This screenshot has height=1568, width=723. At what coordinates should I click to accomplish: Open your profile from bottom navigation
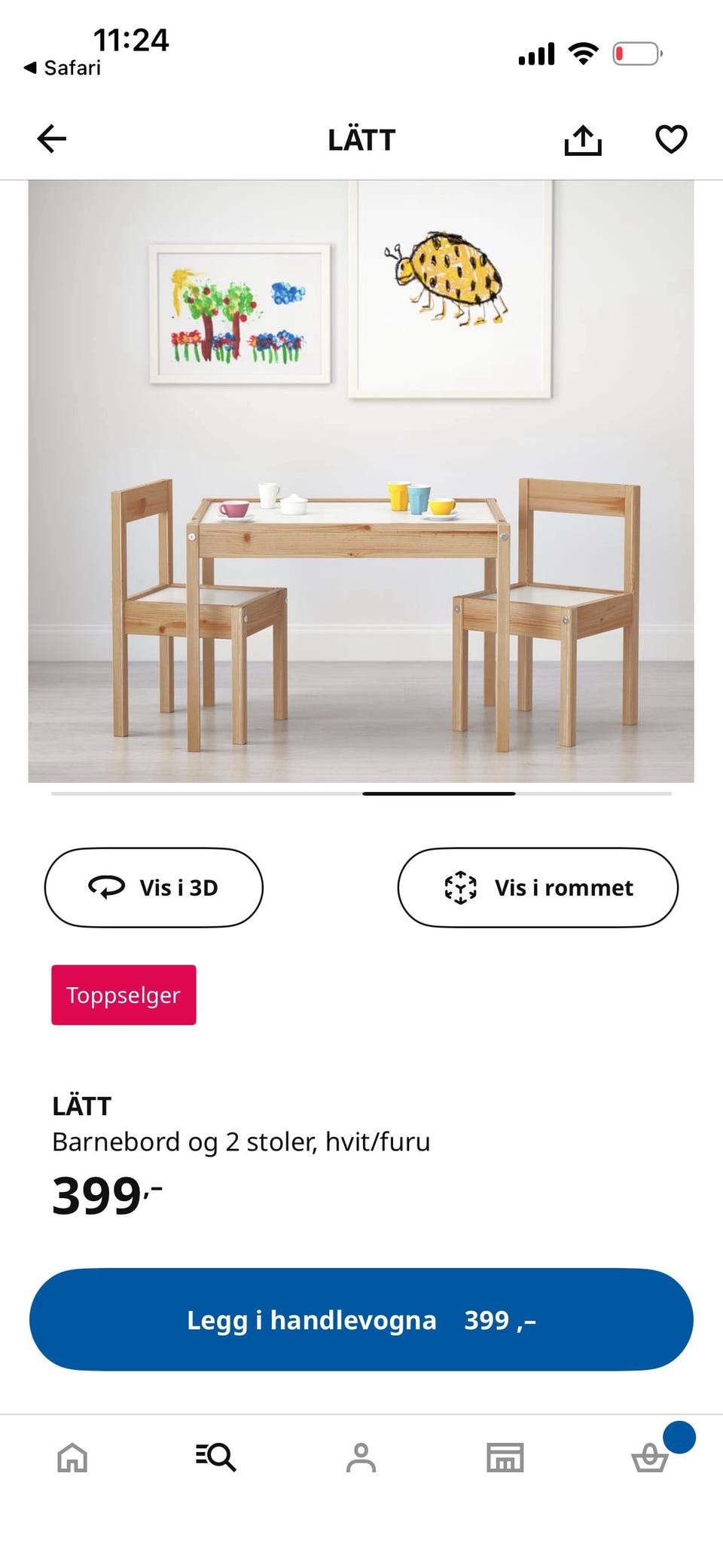pyautogui.click(x=361, y=1456)
